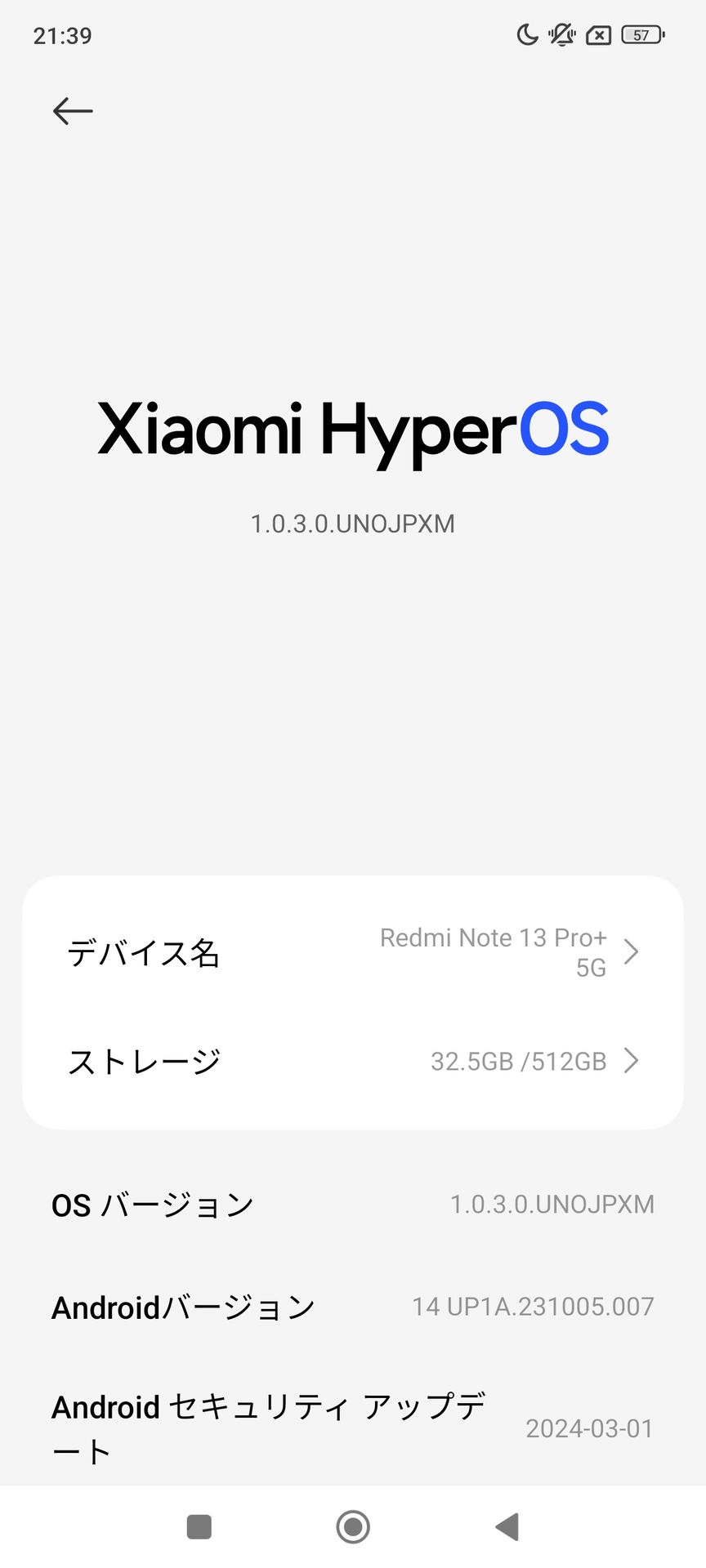Open Android セキュリティ アップデート row
This screenshot has height=1568, width=706.
353,1428
